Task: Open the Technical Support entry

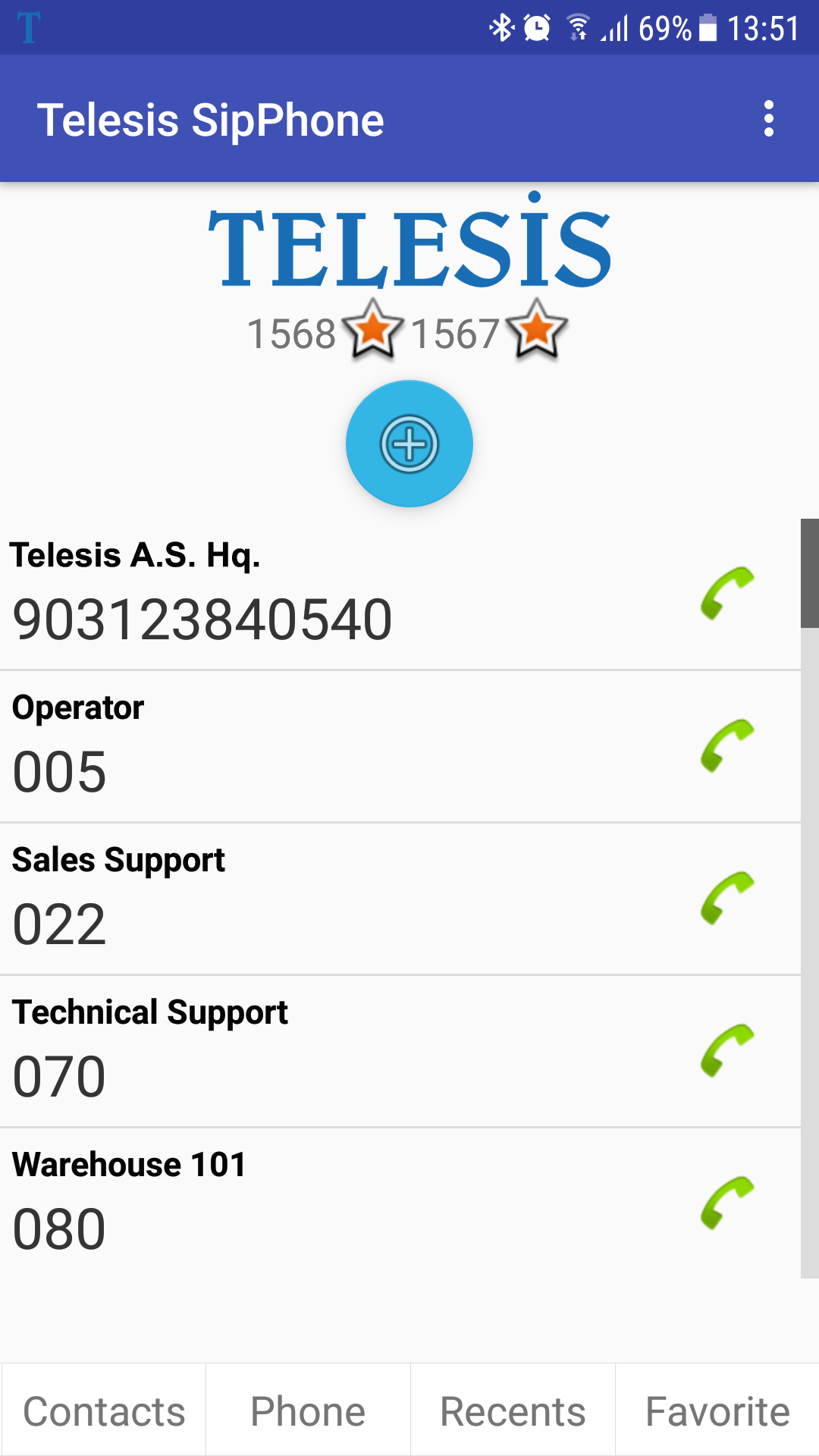Action: 303,1052
